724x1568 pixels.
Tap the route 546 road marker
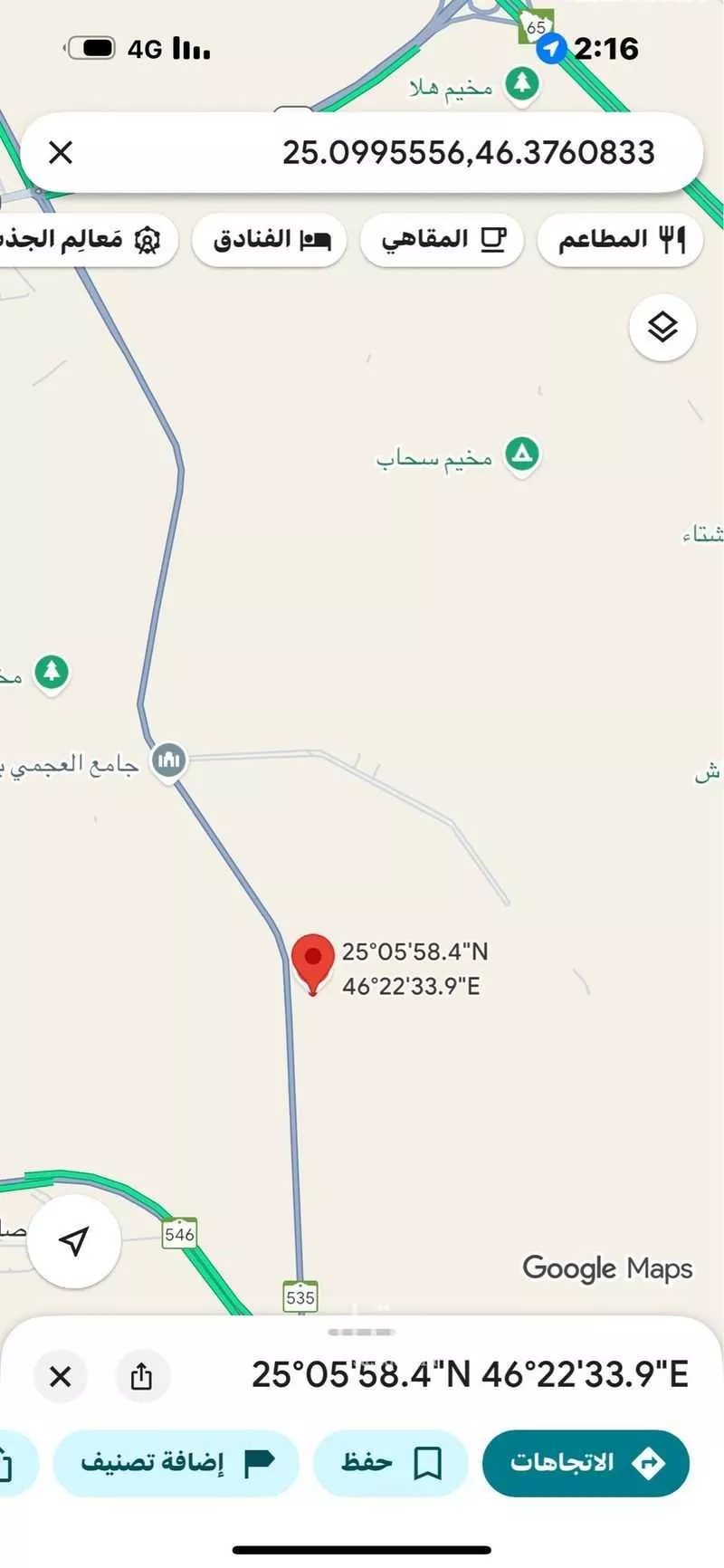pyautogui.click(x=178, y=1234)
